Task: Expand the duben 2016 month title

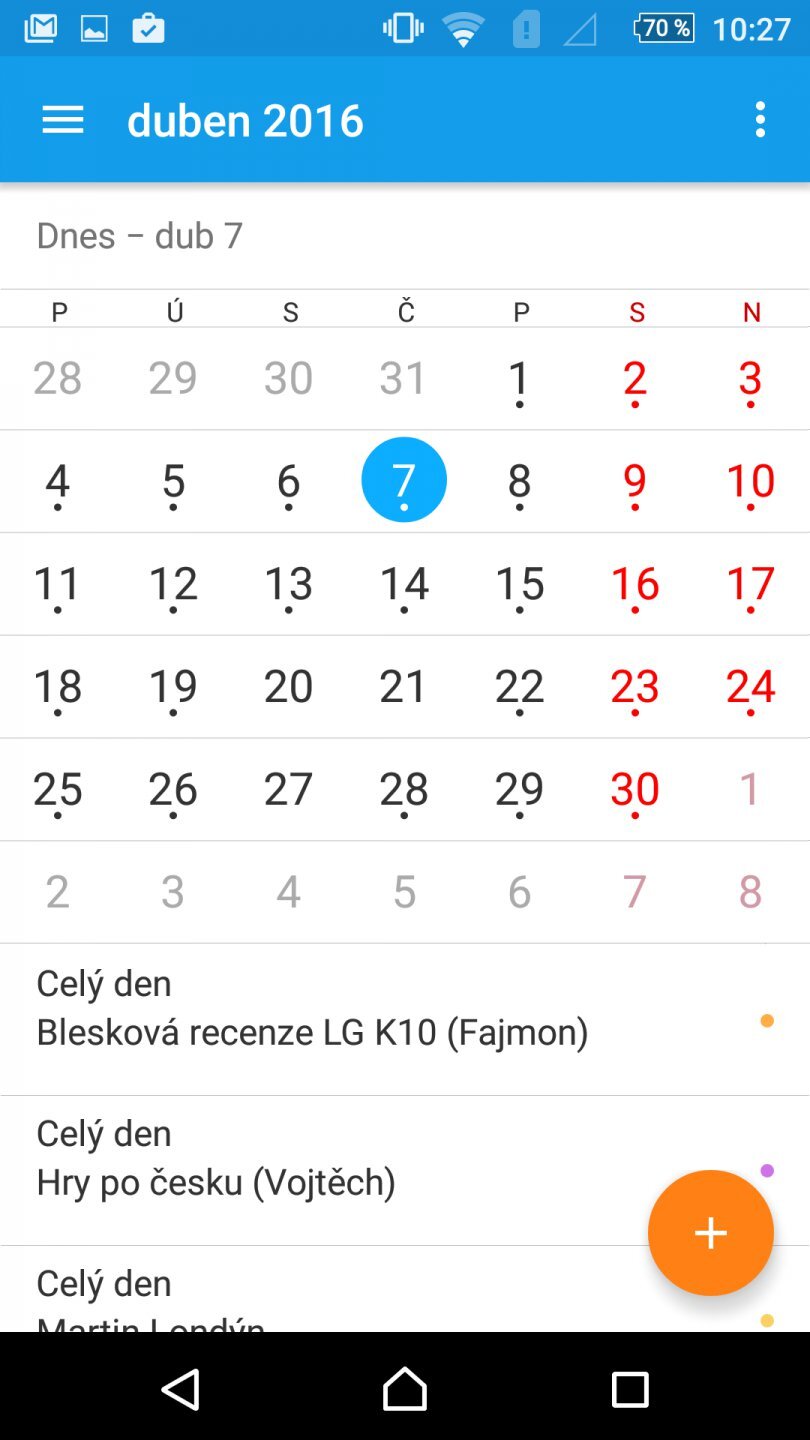Action: pyautogui.click(x=245, y=119)
